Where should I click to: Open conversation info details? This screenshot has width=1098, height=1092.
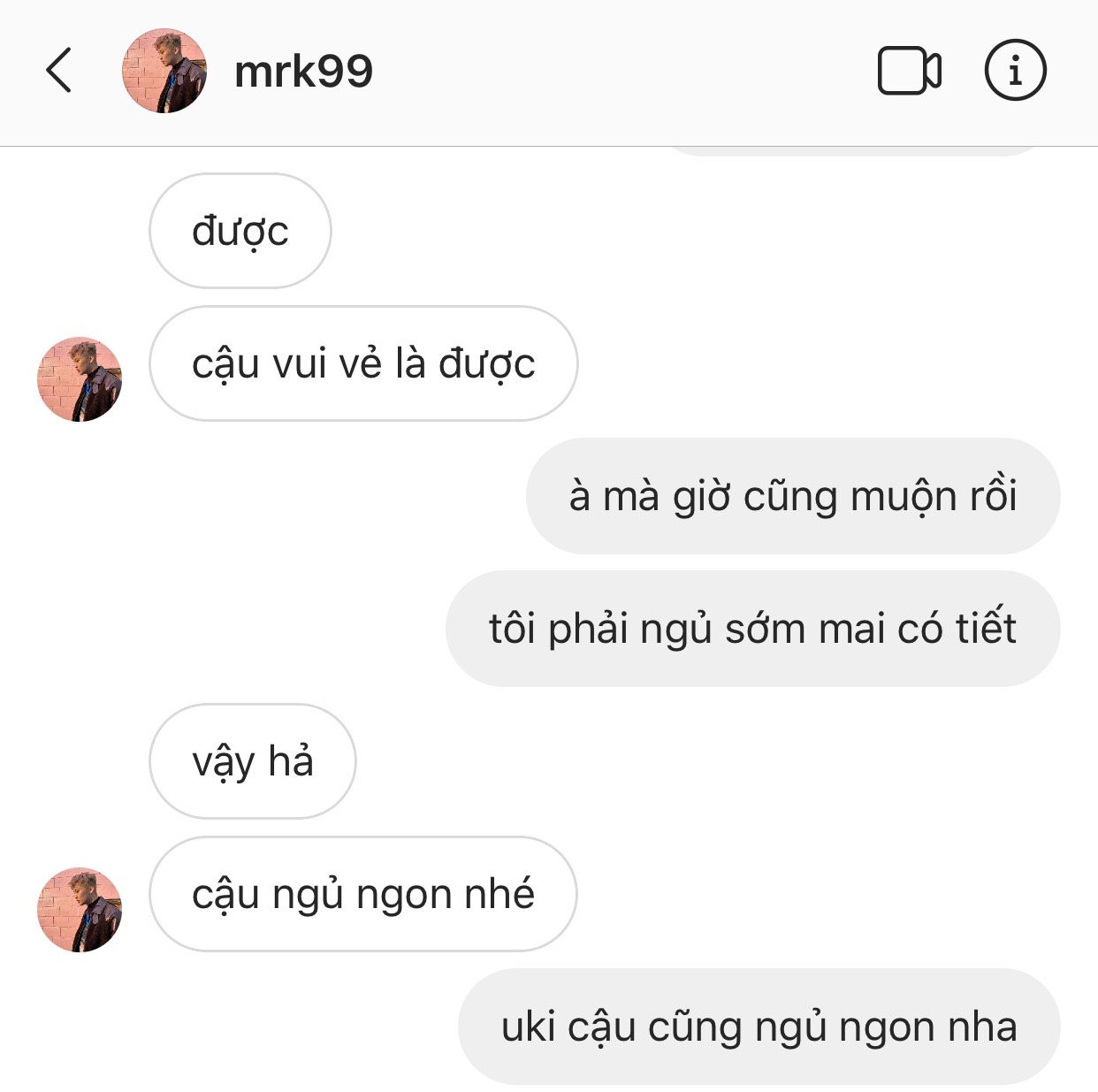(x=1015, y=71)
